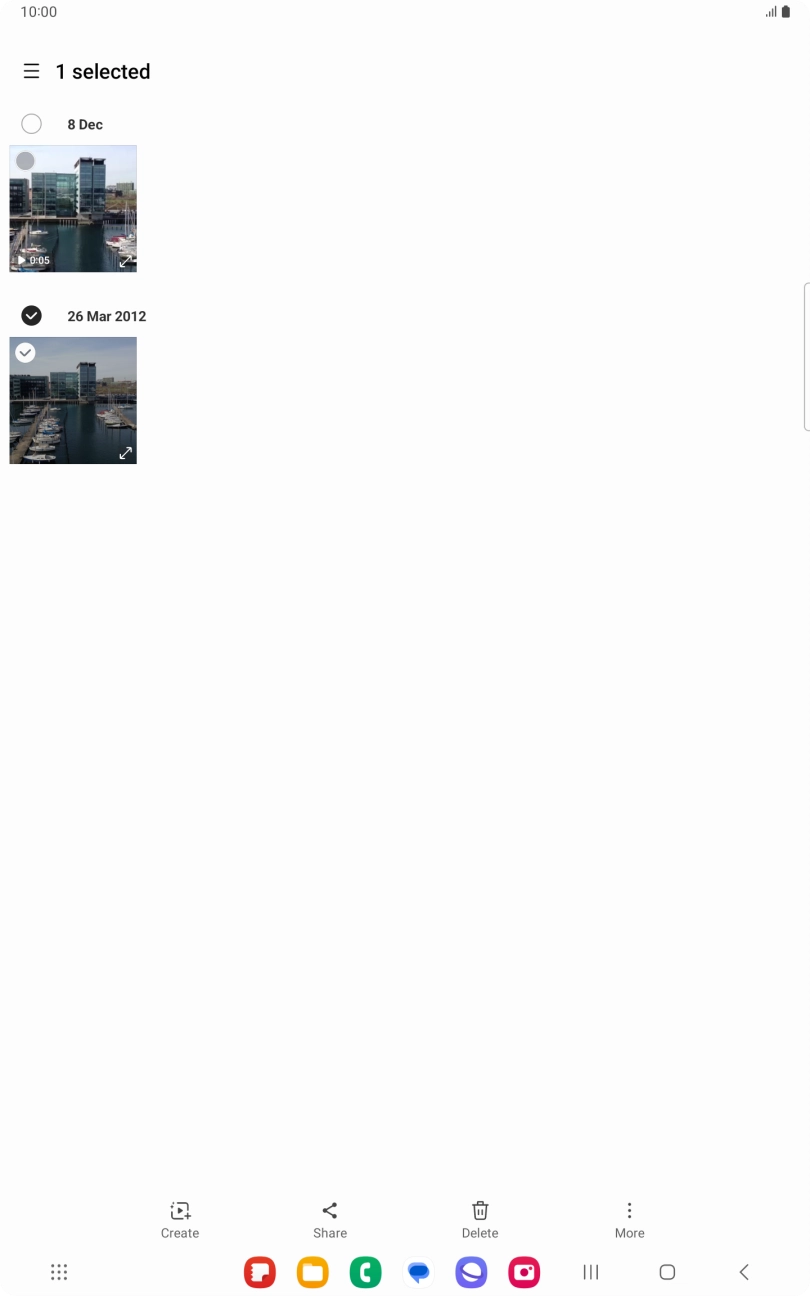Screen dimensions: 810x1296
Task: Tap the Recents navigation button
Action: 590,1271
